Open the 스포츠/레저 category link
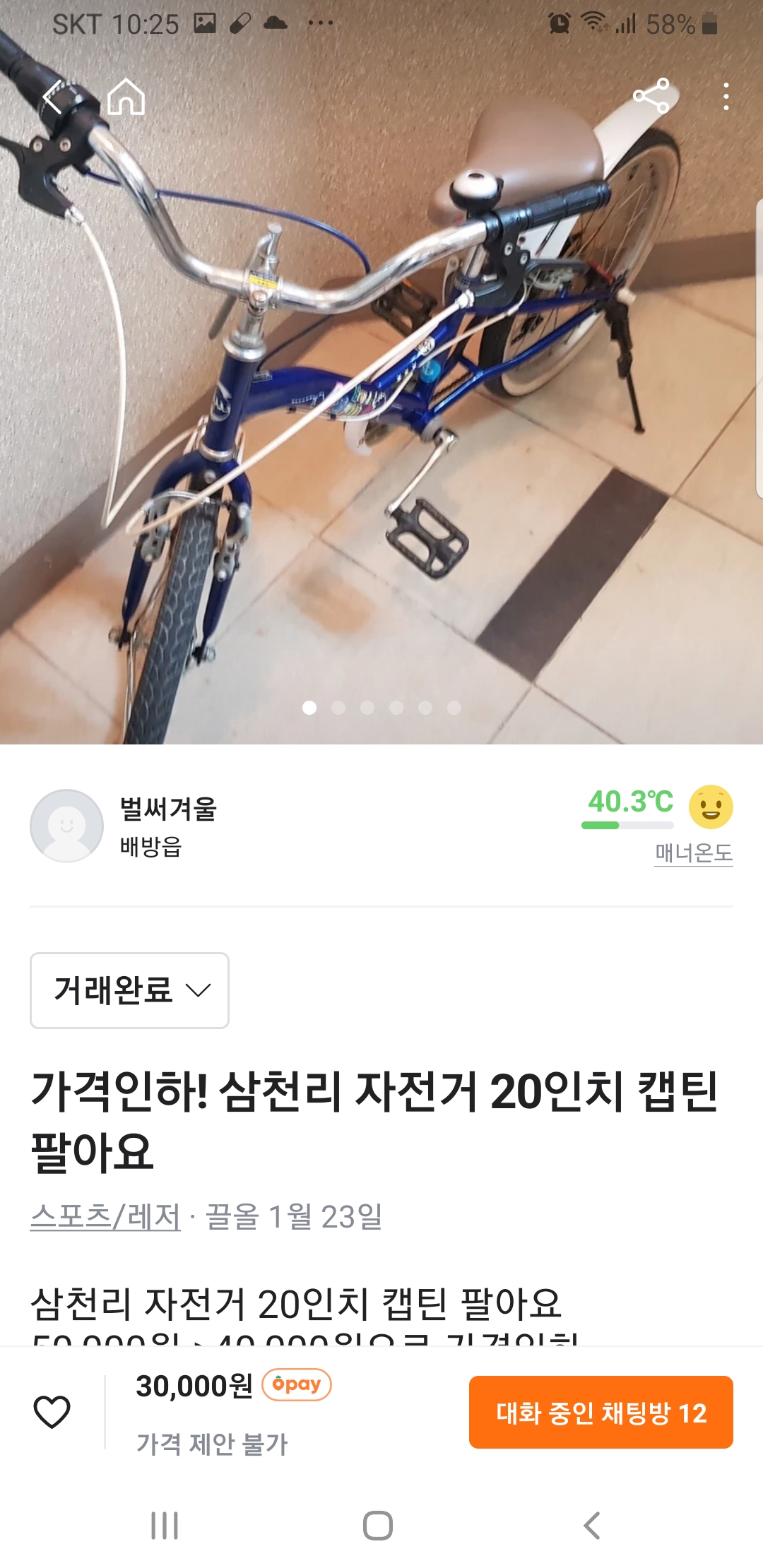This screenshot has width=763, height=1568. coord(105,1216)
